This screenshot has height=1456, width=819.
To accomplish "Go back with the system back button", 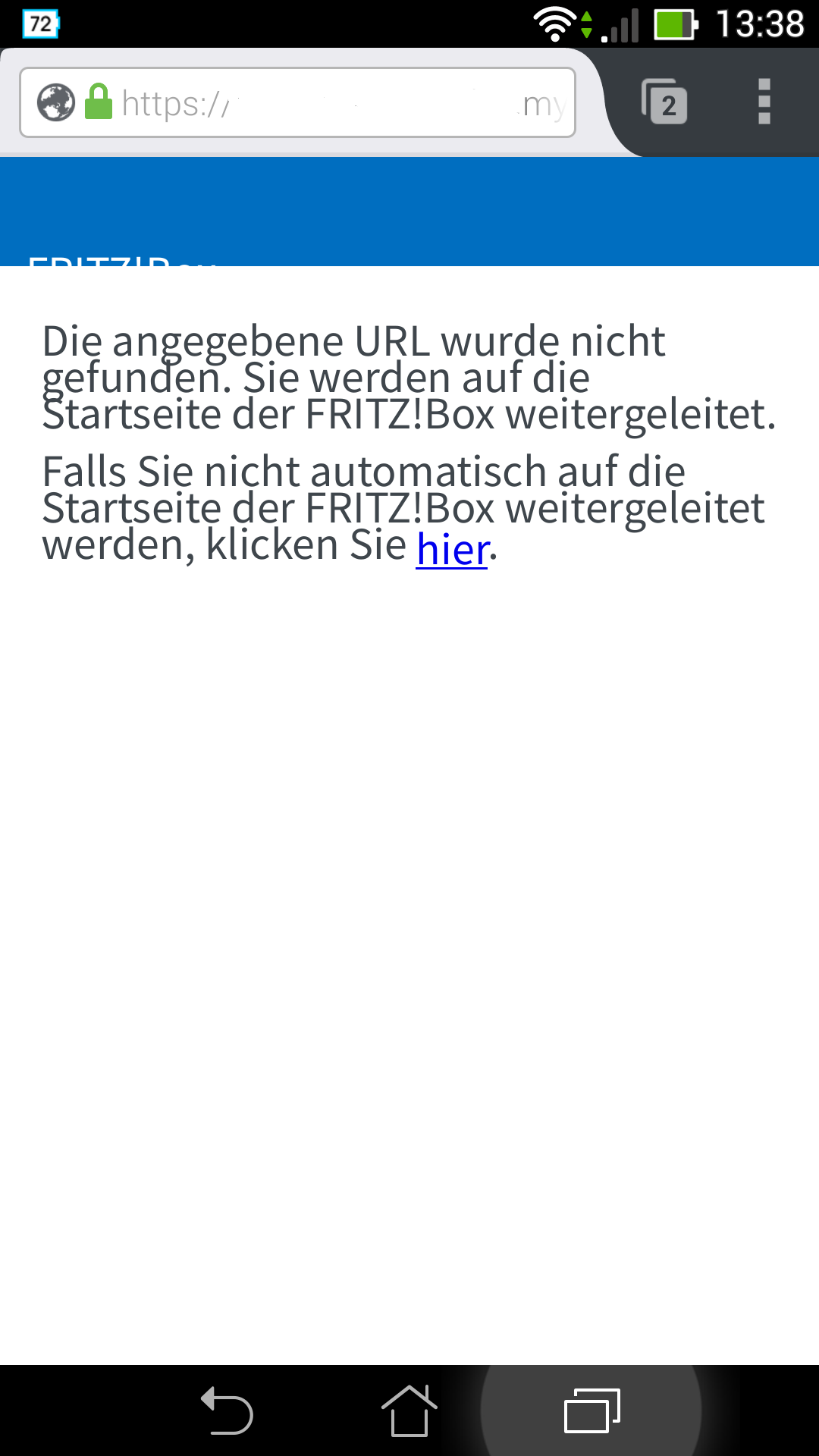I will point(227,1410).
